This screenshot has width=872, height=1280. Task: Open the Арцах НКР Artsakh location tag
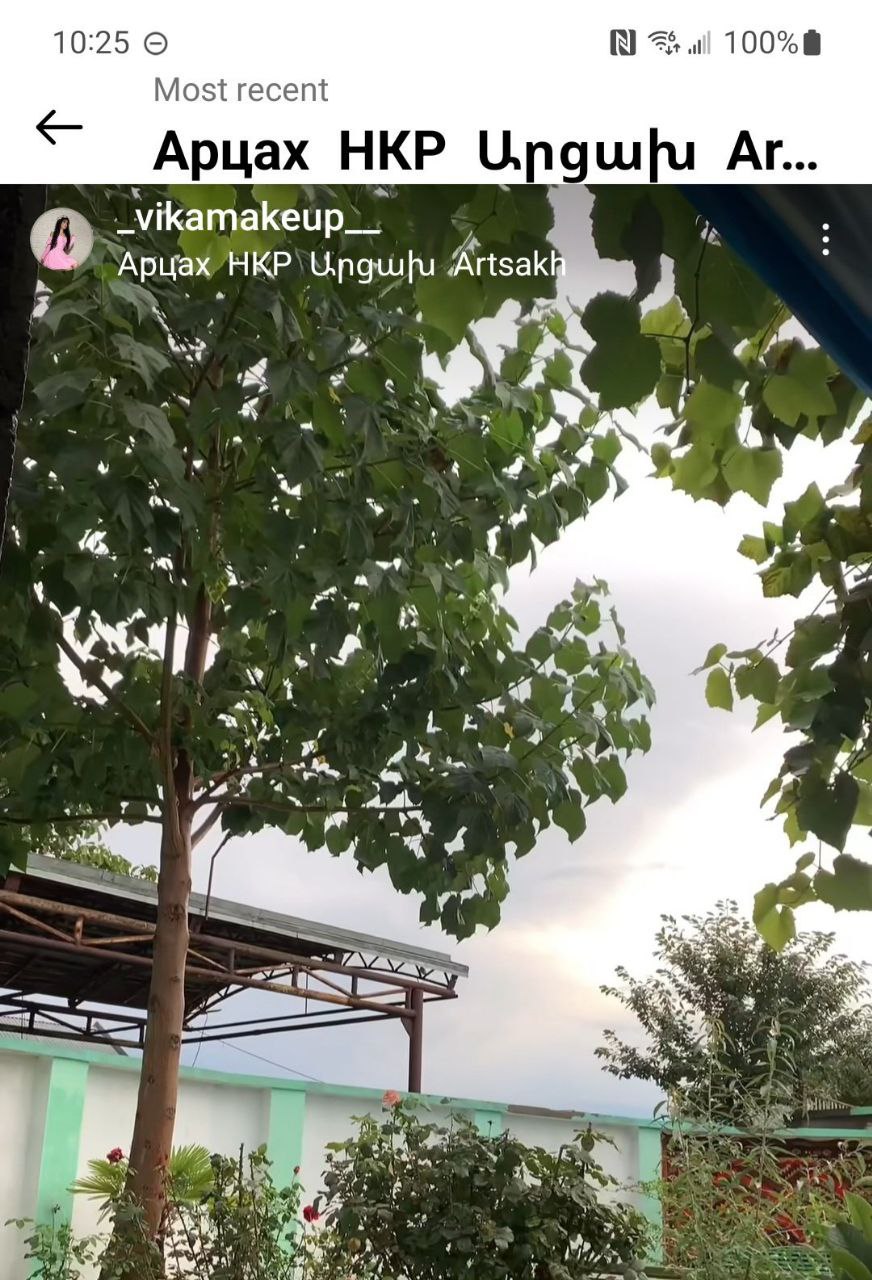click(x=341, y=265)
